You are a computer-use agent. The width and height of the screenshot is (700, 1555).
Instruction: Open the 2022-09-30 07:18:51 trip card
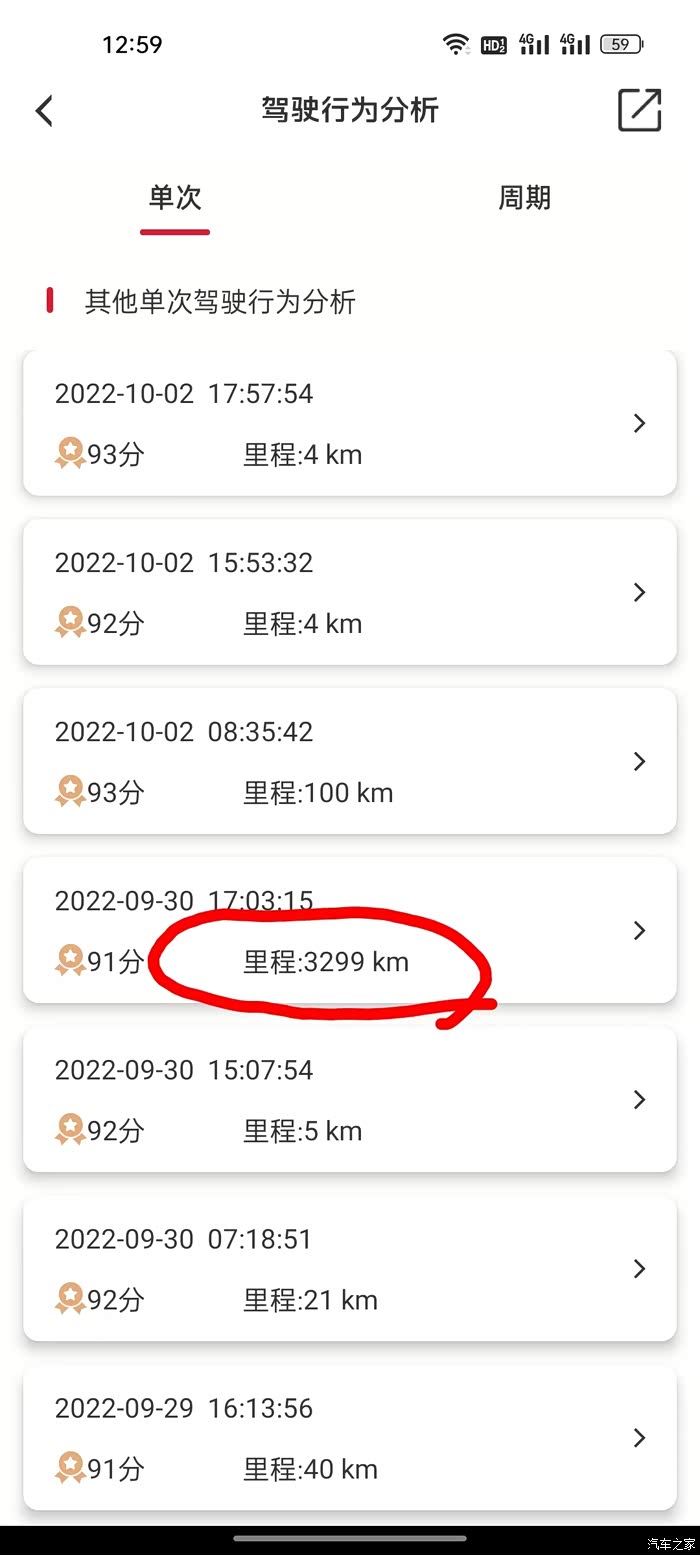pyautogui.click(x=349, y=1268)
